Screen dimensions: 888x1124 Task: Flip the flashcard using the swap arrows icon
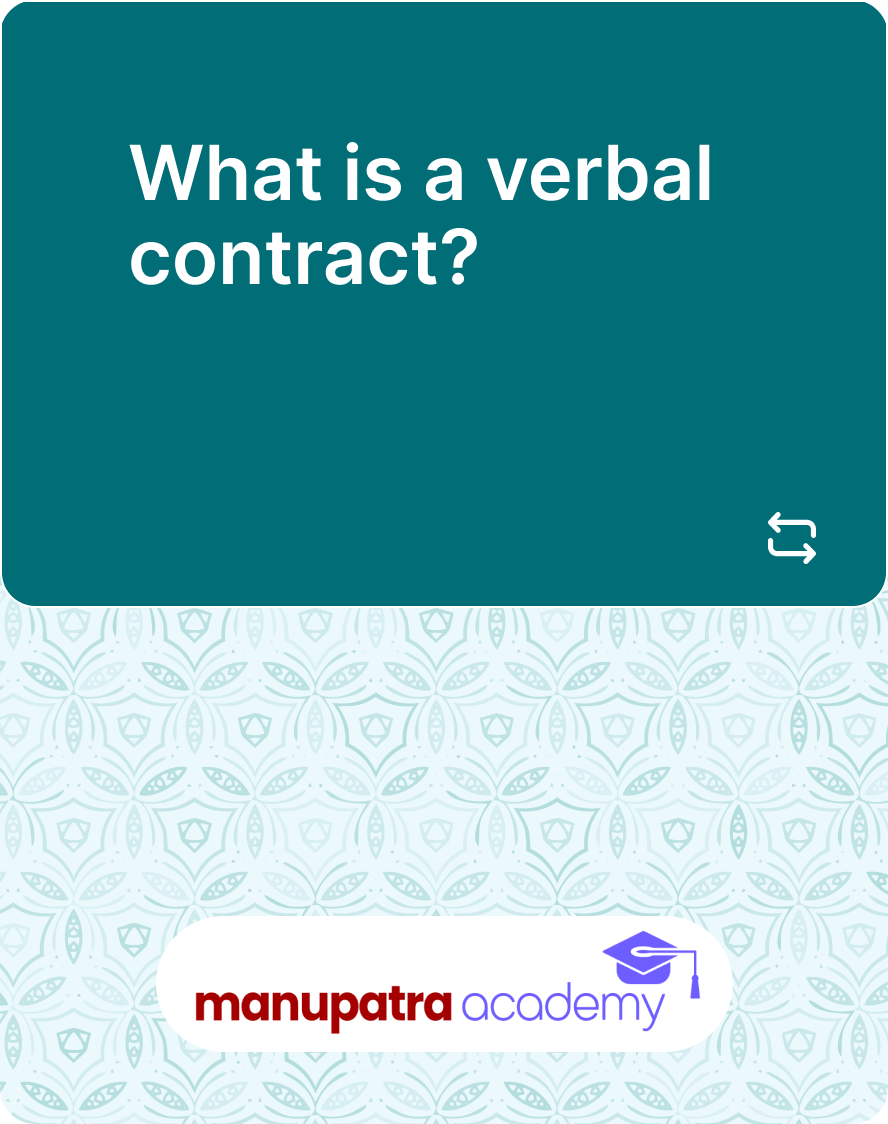click(791, 538)
